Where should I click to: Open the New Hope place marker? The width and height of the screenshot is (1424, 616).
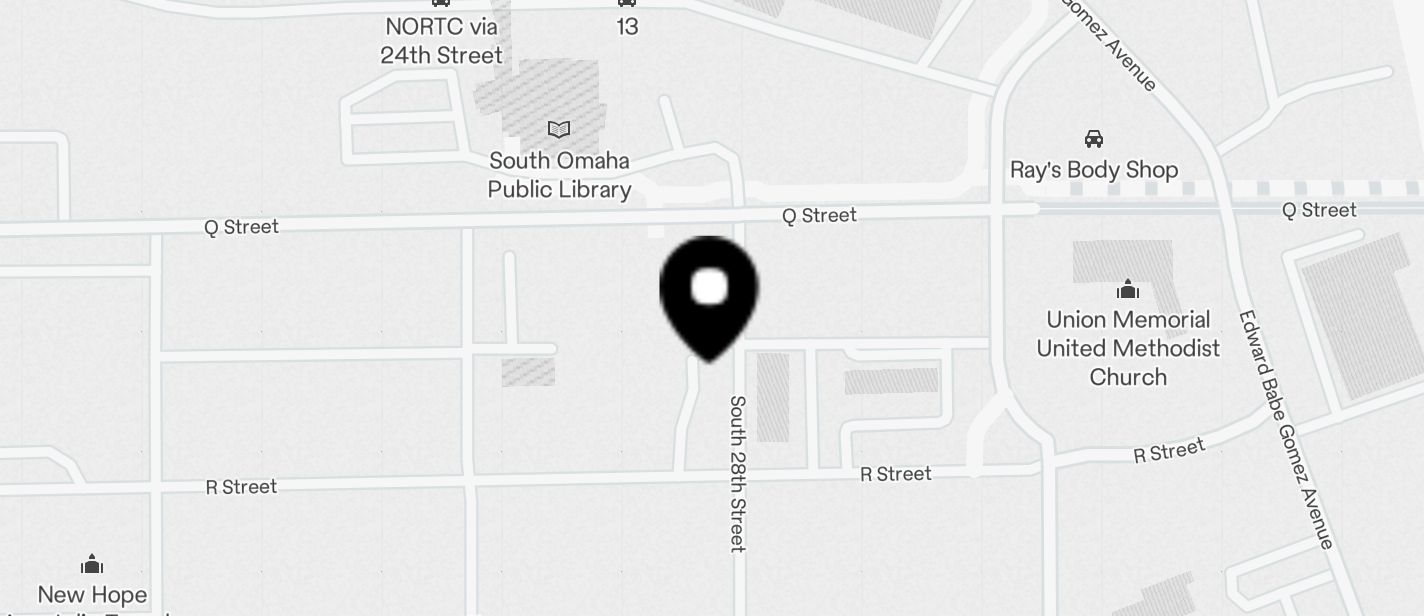[x=92, y=565]
